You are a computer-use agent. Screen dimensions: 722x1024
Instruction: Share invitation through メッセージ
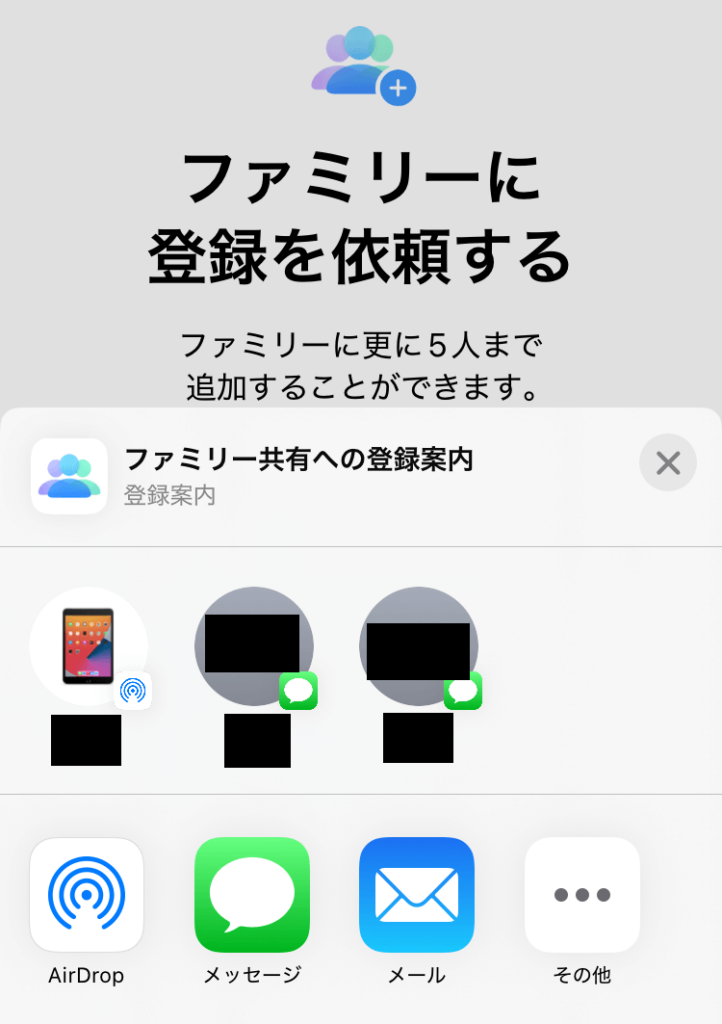point(252,895)
